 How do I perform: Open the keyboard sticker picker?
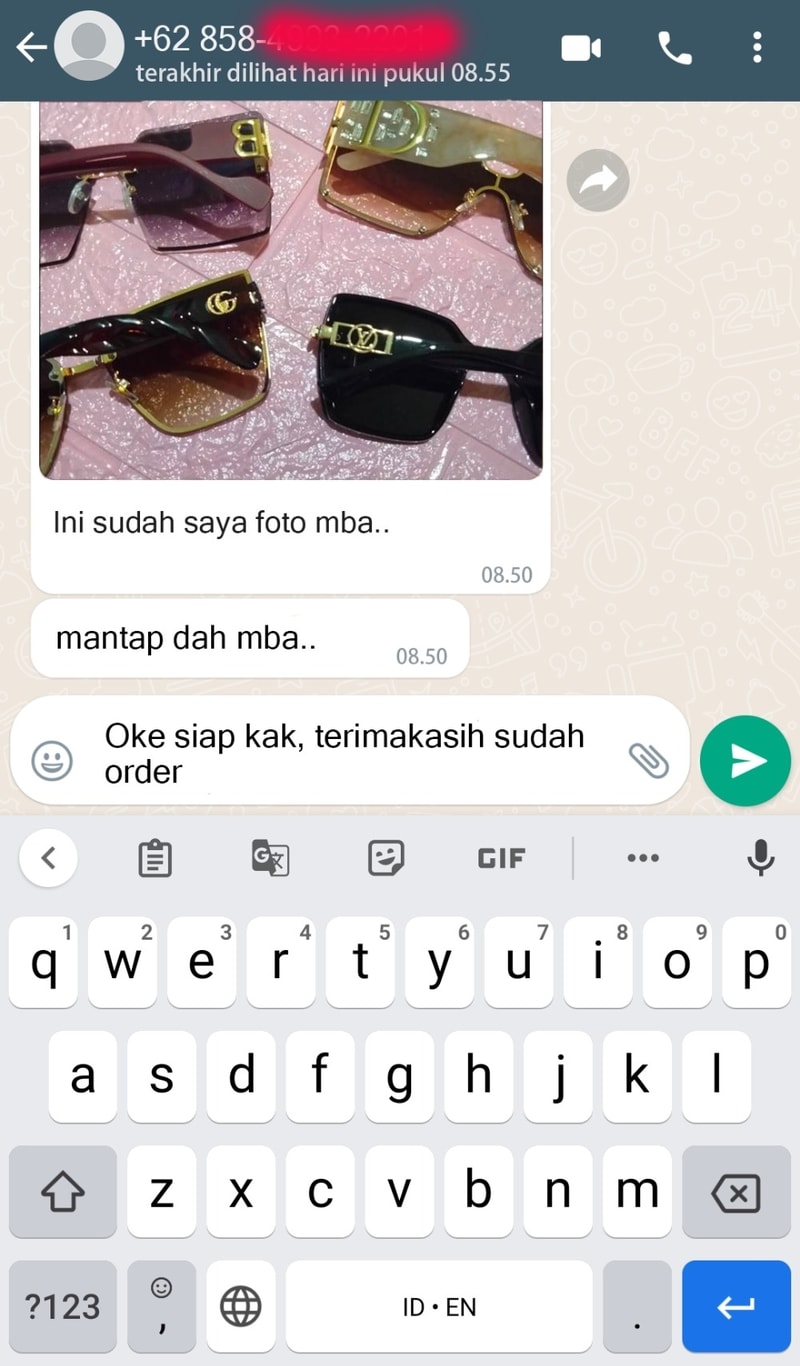point(385,858)
